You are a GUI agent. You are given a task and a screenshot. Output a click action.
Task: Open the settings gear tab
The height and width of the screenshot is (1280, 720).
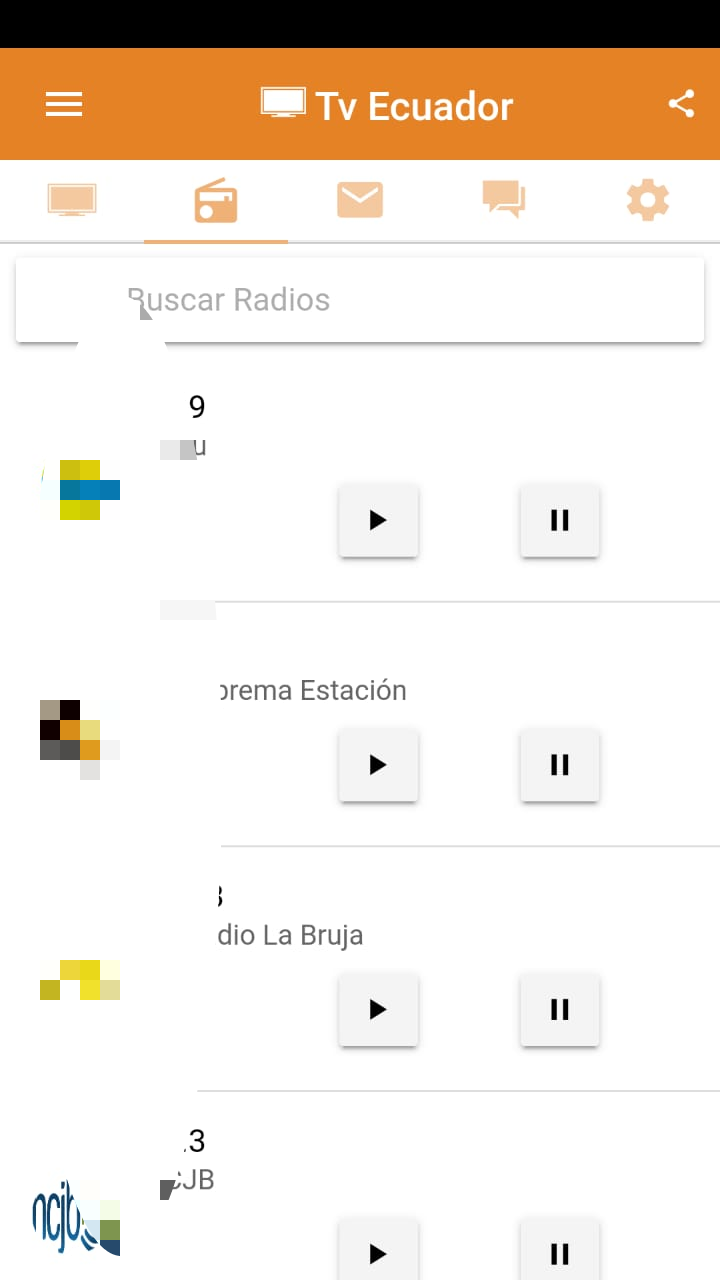point(648,200)
